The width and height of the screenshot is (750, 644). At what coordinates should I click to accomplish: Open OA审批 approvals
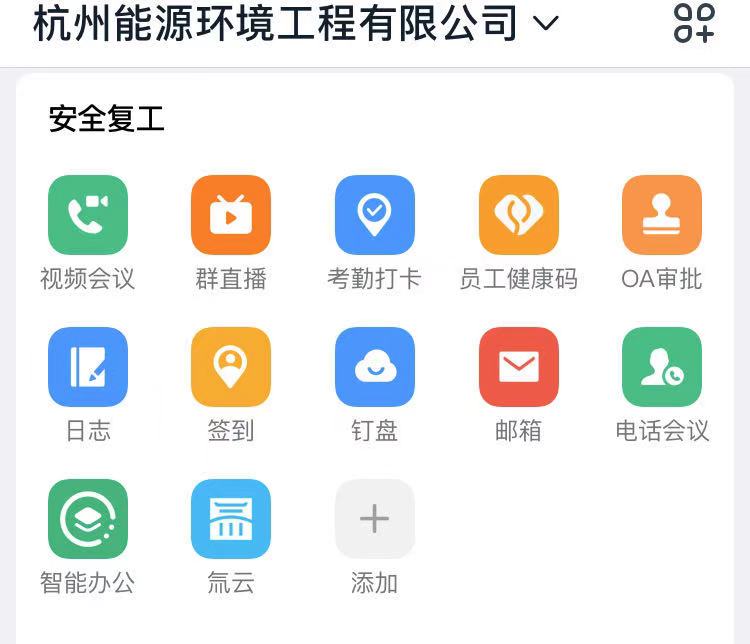[662, 215]
